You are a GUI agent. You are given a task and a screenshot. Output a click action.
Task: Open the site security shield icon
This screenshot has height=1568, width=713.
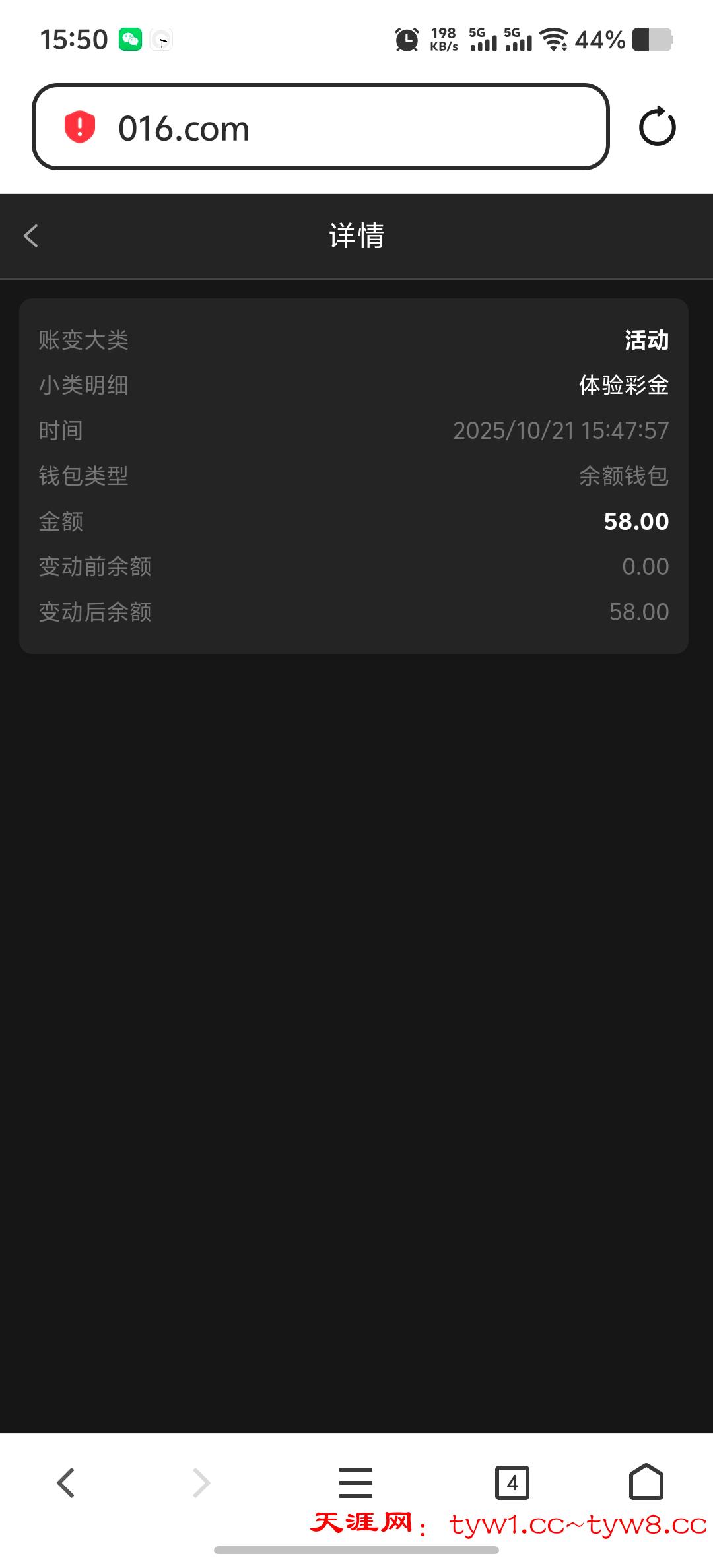[80, 127]
